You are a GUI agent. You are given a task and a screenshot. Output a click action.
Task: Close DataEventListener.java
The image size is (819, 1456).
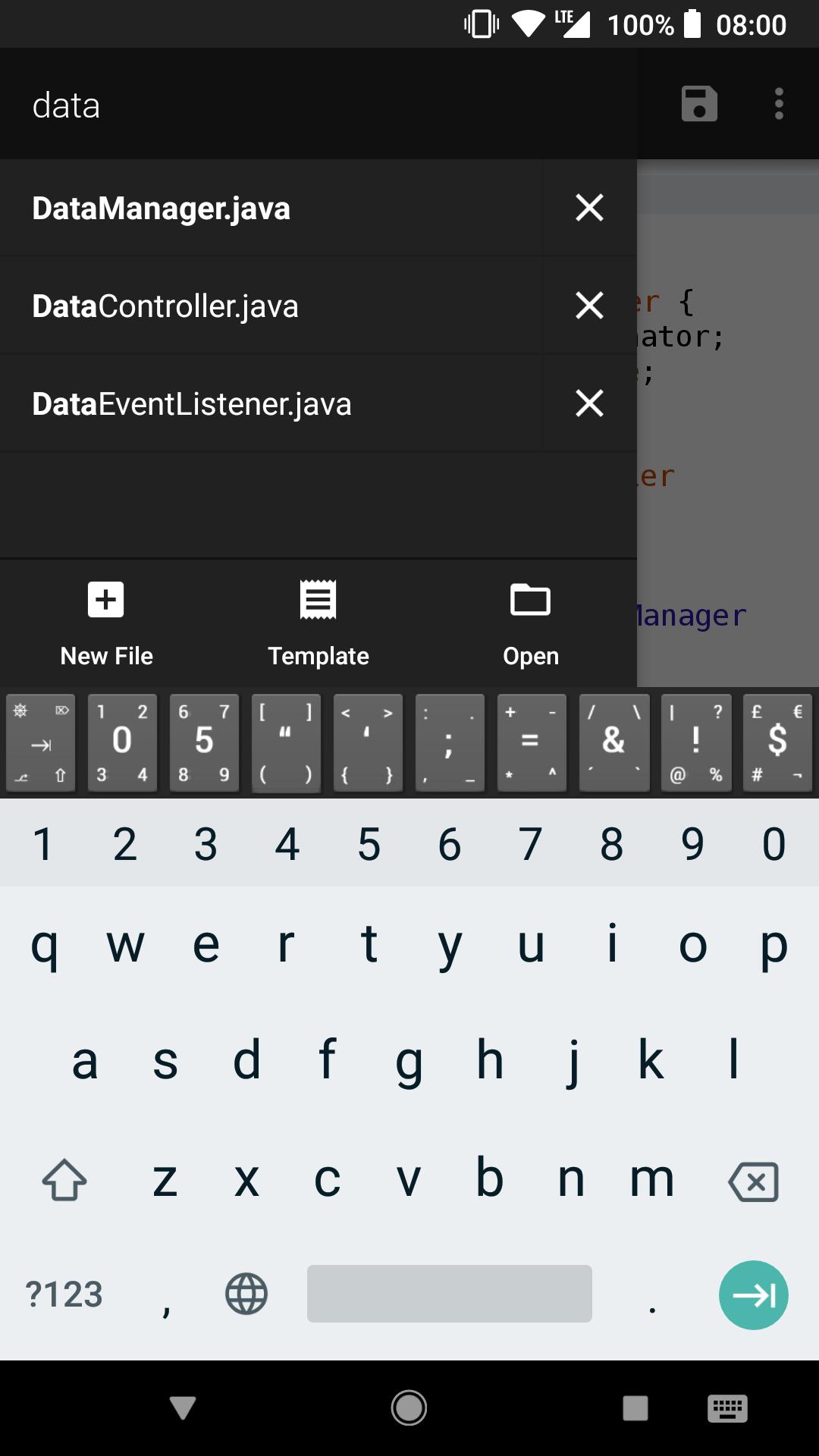pyautogui.click(x=589, y=403)
